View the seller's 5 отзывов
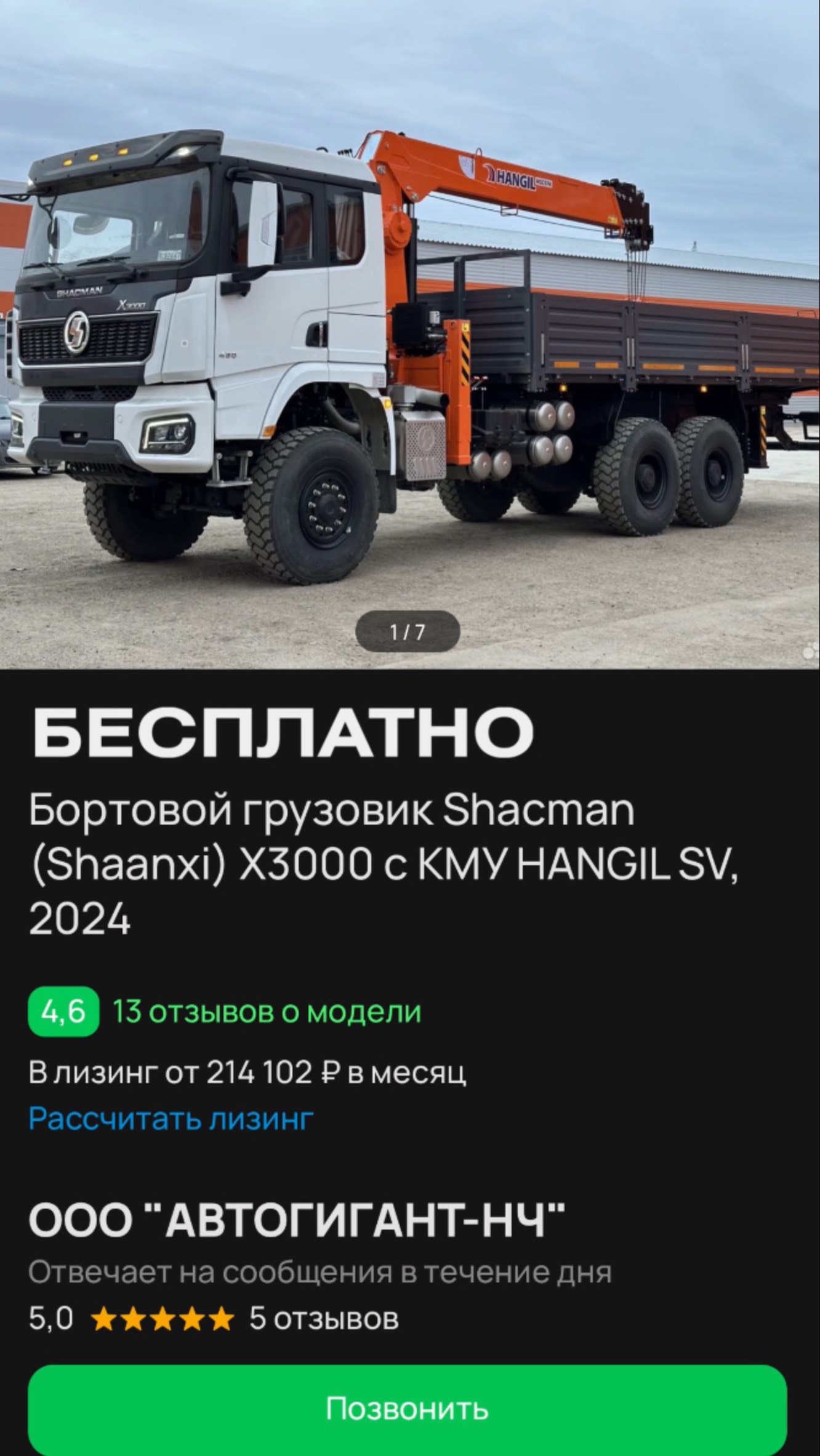The width and height of the screenshot is (820, 1456). tap(324, 1319)
